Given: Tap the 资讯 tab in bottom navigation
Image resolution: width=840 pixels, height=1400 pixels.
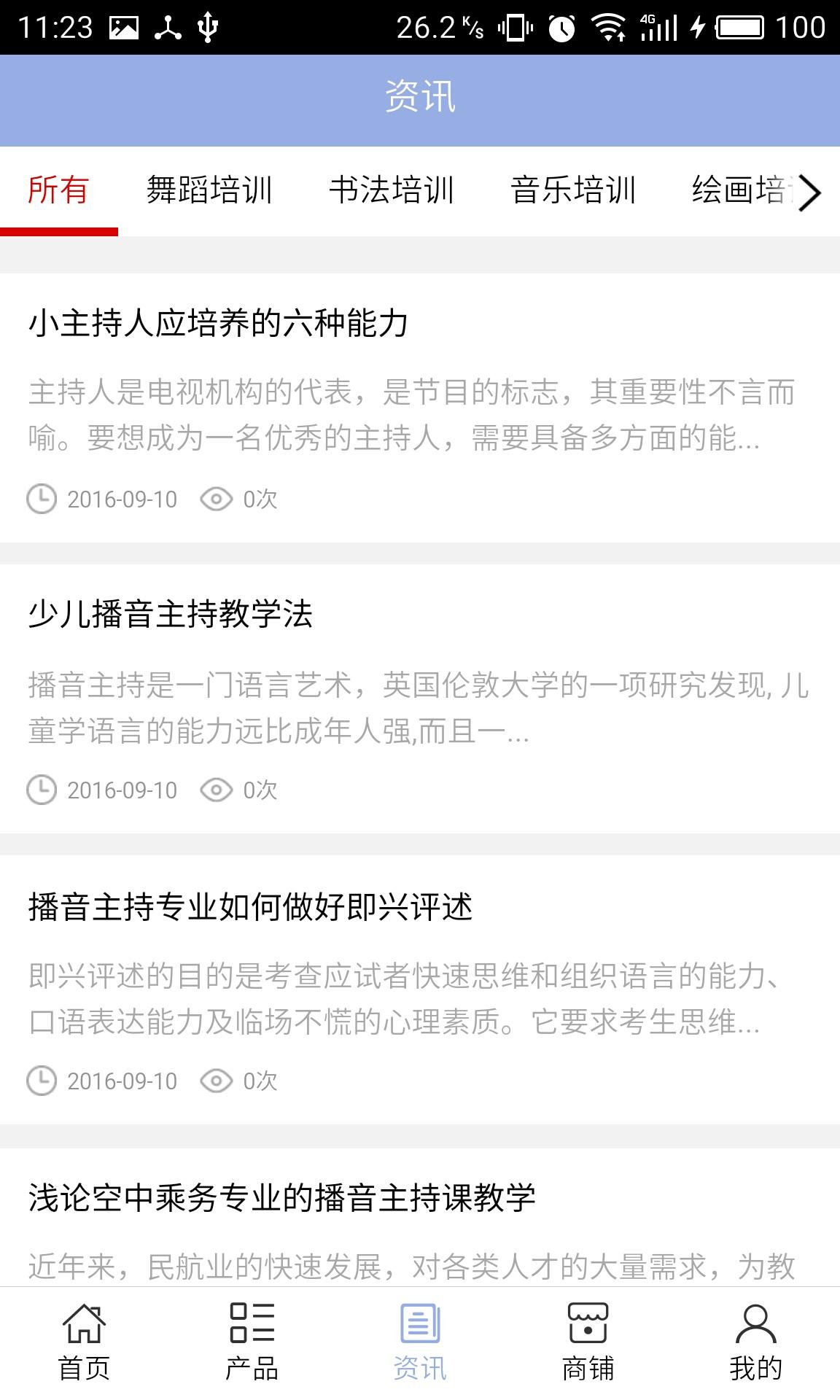Looking at the screenshot, I should coord(420,1342).
